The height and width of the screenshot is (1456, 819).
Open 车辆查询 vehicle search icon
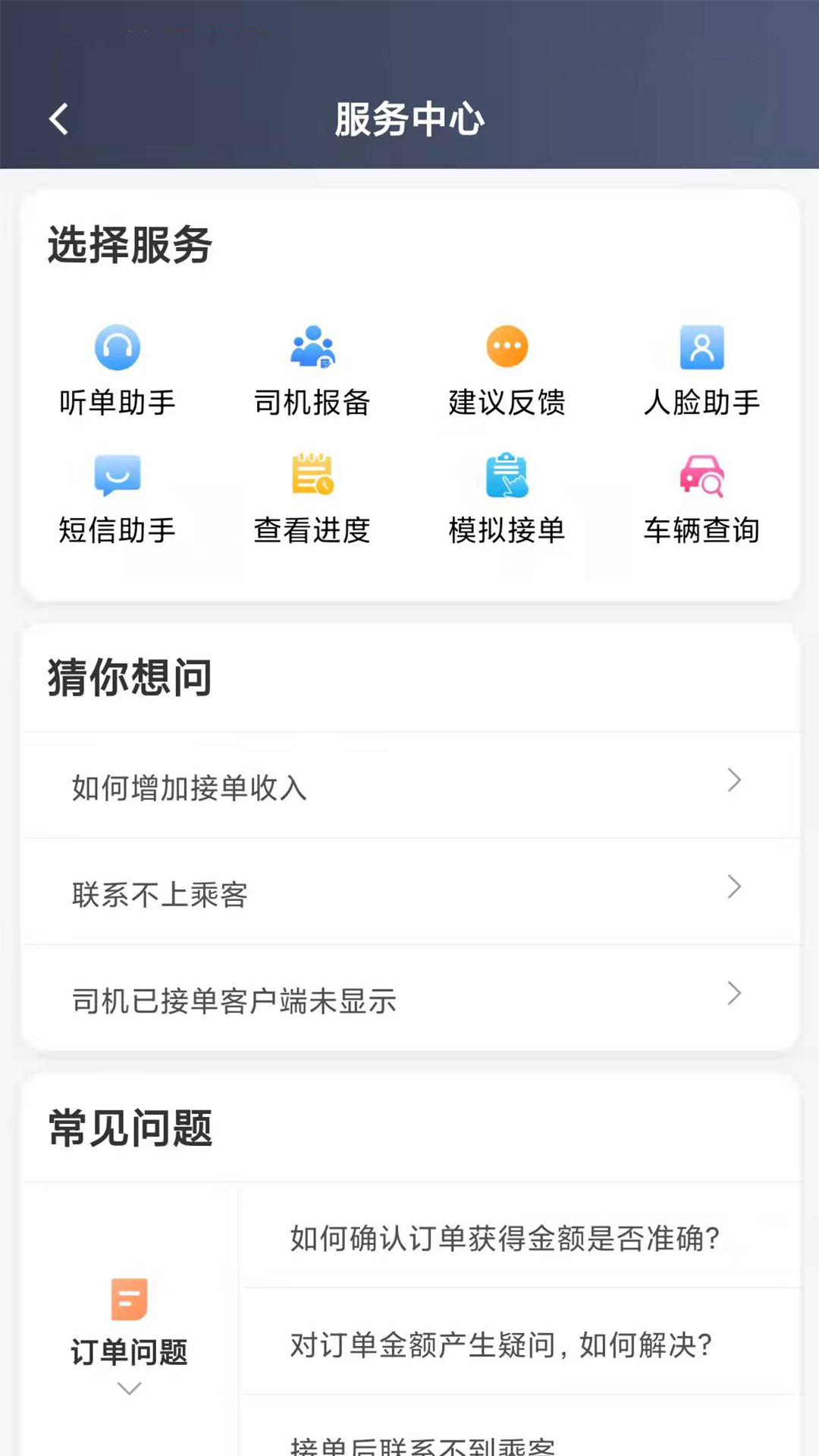(702, 475)
